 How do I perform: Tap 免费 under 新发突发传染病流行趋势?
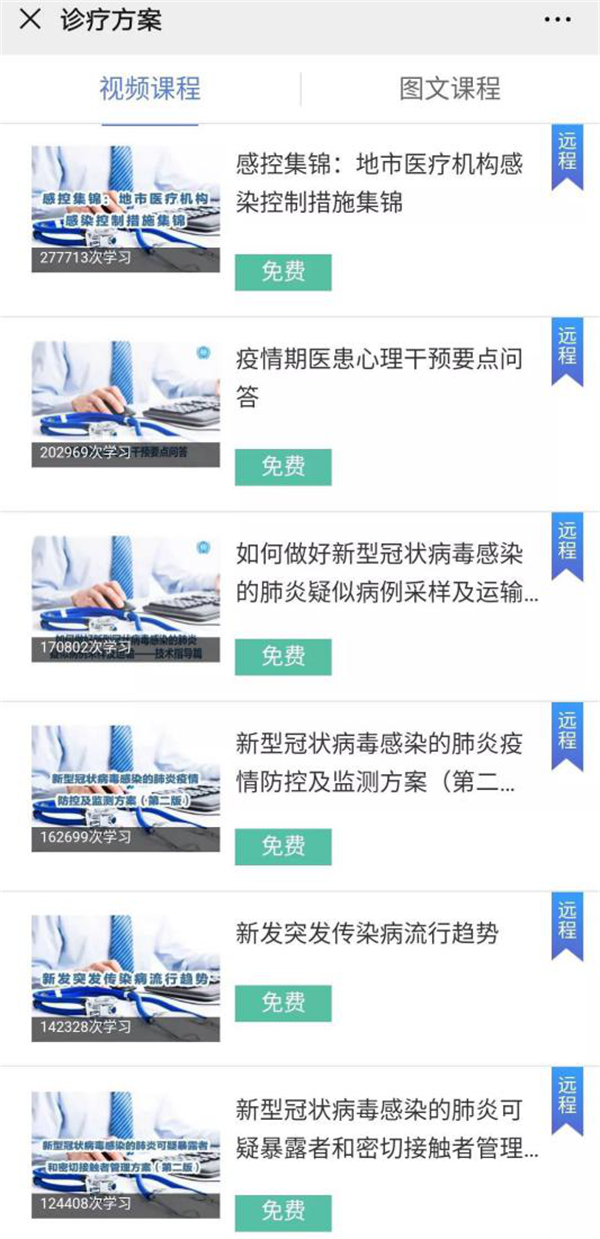click(283, 1003)
